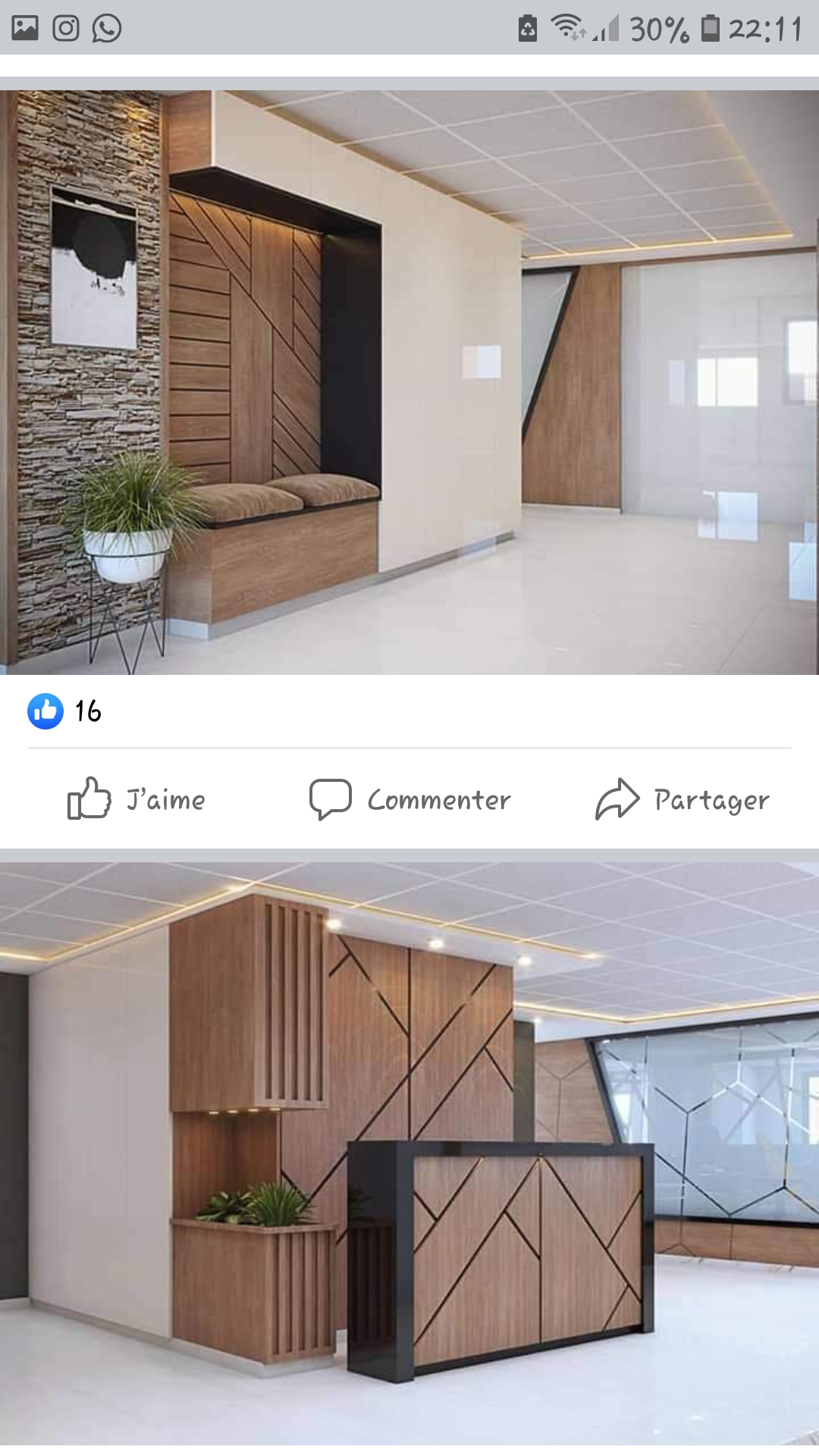Viewport: 819px width, 1456px height.
Task: Open the stone wall bench interior photo
Action: [x=409, y=382]
